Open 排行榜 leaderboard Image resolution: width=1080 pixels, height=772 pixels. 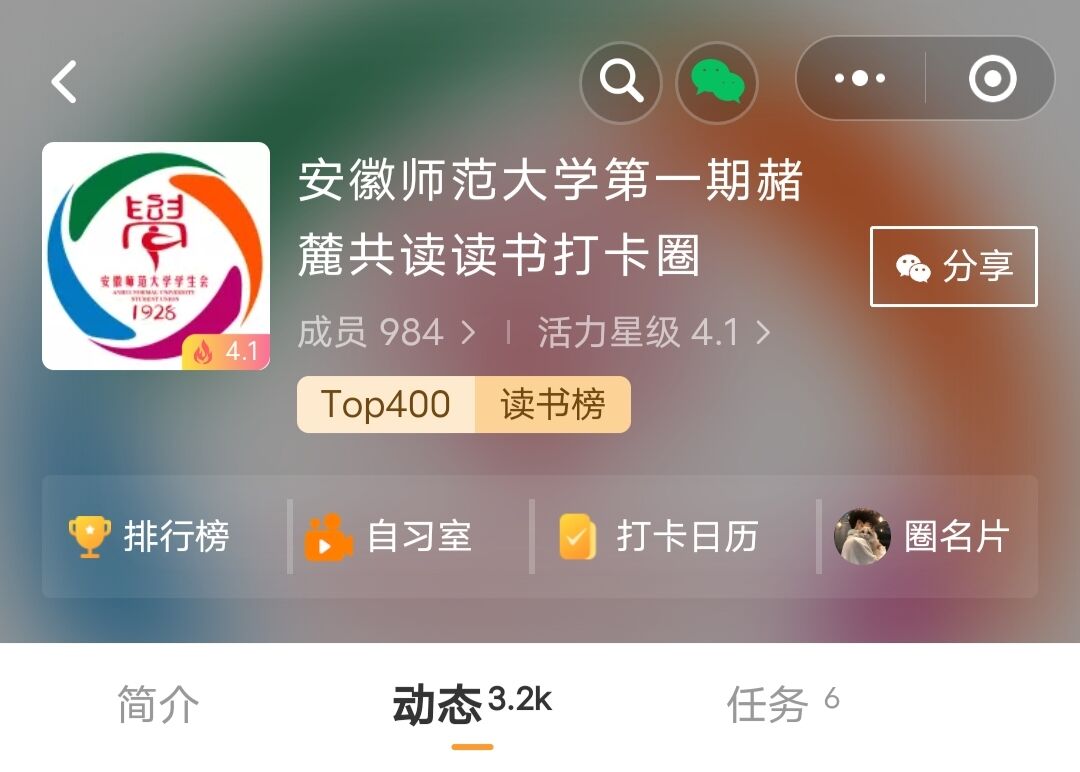point(150,537)
